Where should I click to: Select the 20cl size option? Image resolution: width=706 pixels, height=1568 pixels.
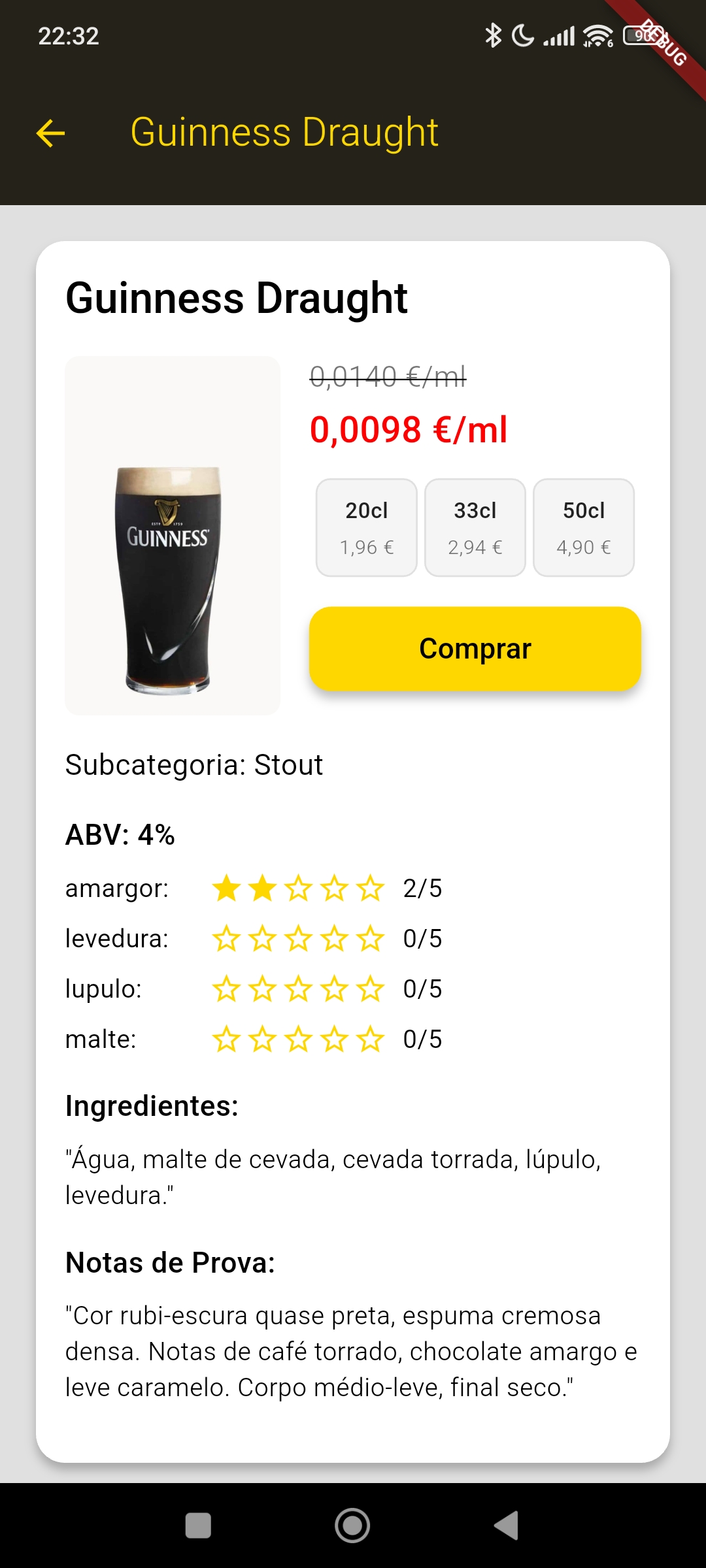click(x=366, y=527)
